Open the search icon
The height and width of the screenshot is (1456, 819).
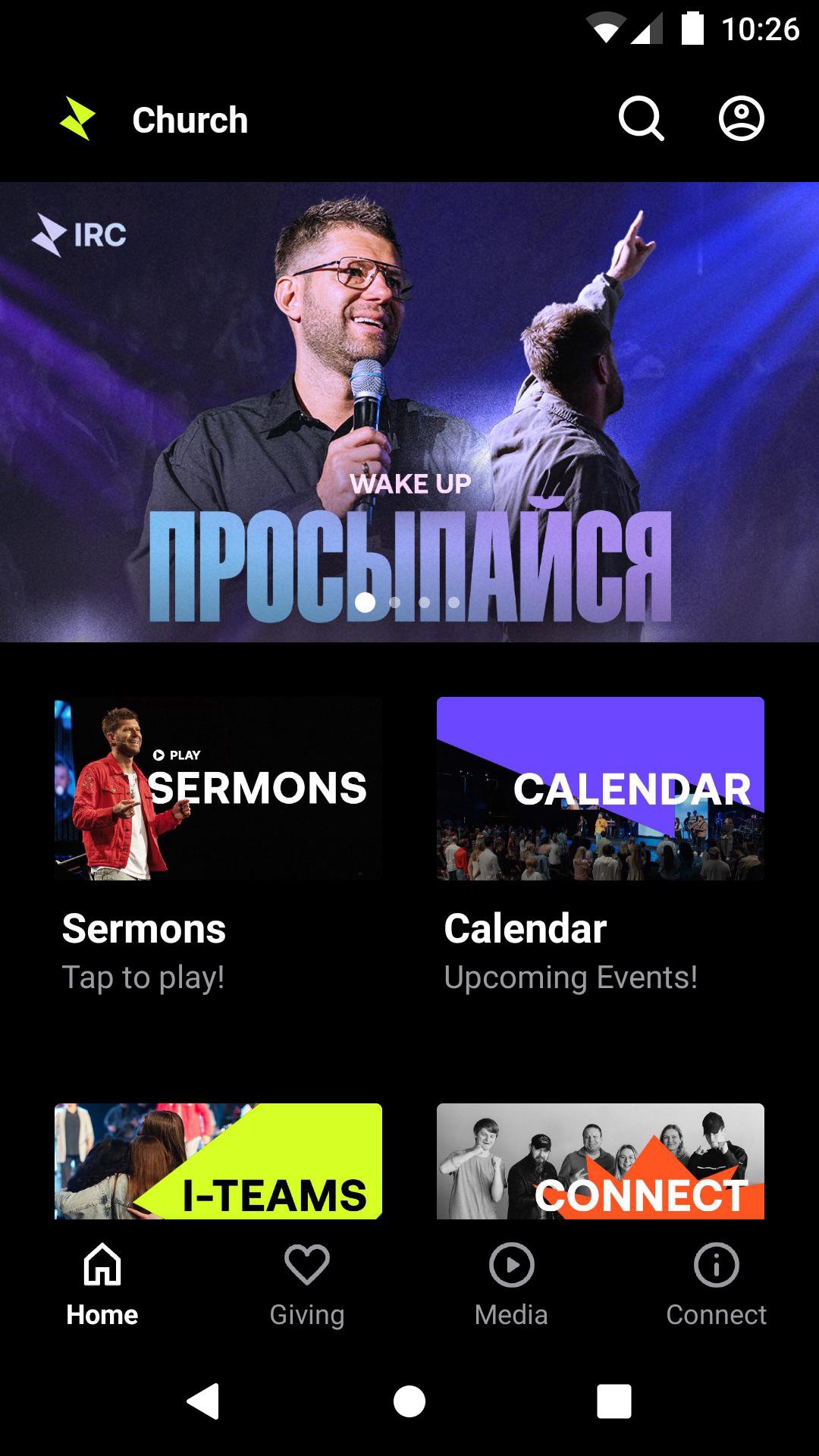(x=641, y=119)
